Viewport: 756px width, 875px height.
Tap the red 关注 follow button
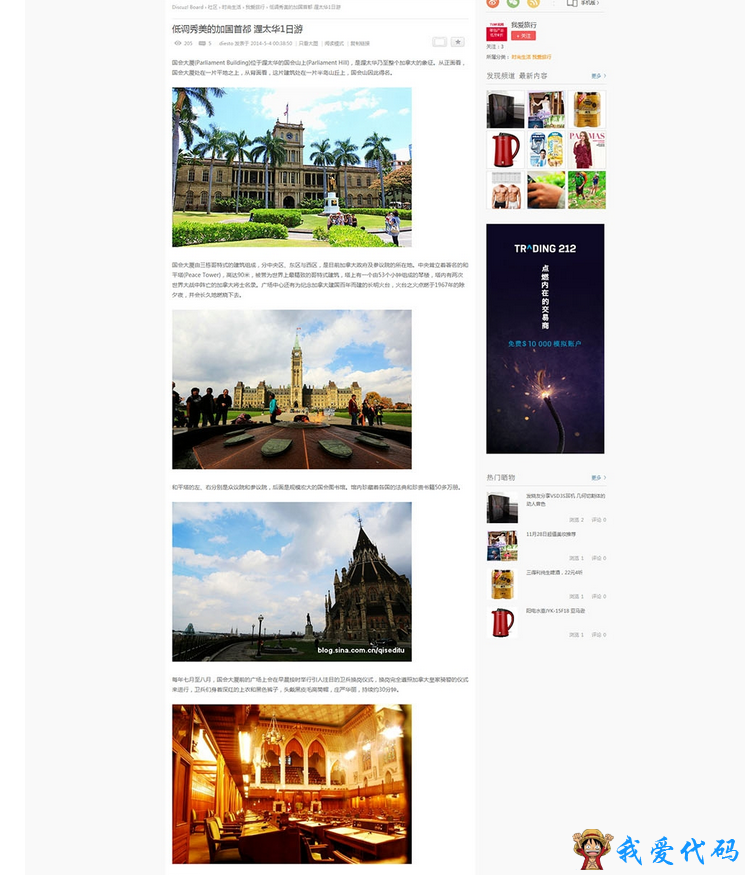click(523, 36)
